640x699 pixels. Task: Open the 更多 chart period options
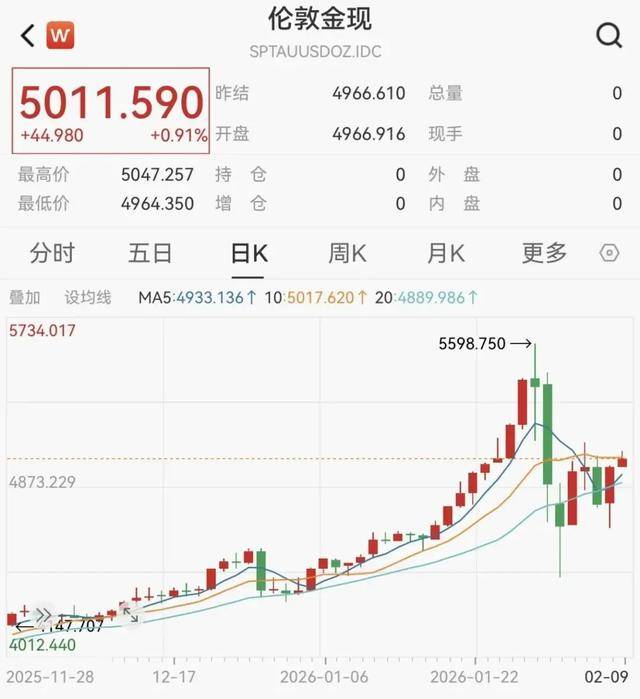(x=544, y=253)
